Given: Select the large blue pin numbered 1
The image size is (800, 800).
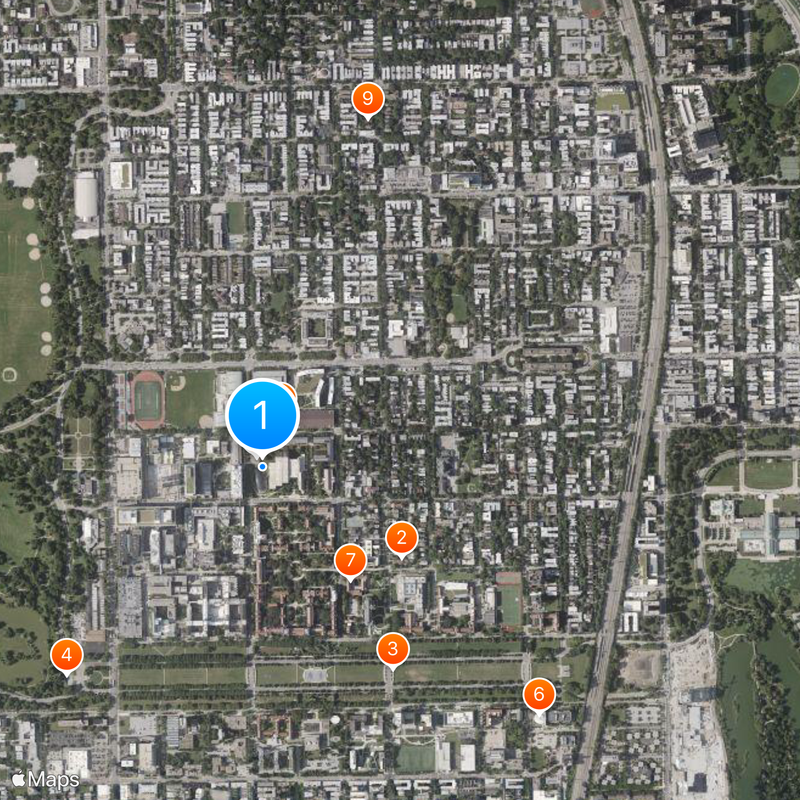Looking at the screenshot, I should 262,414.
